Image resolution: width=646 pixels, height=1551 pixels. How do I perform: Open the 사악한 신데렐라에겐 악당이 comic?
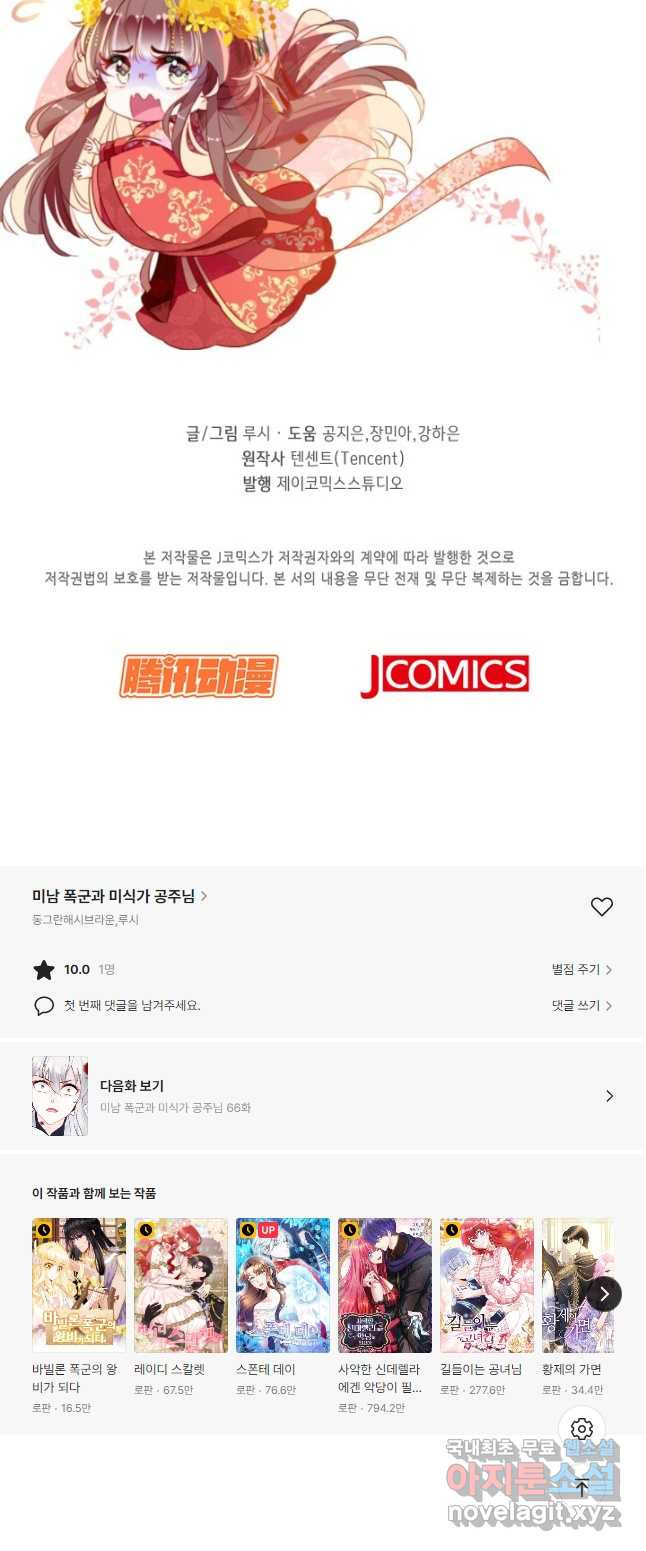point(385,1285)
